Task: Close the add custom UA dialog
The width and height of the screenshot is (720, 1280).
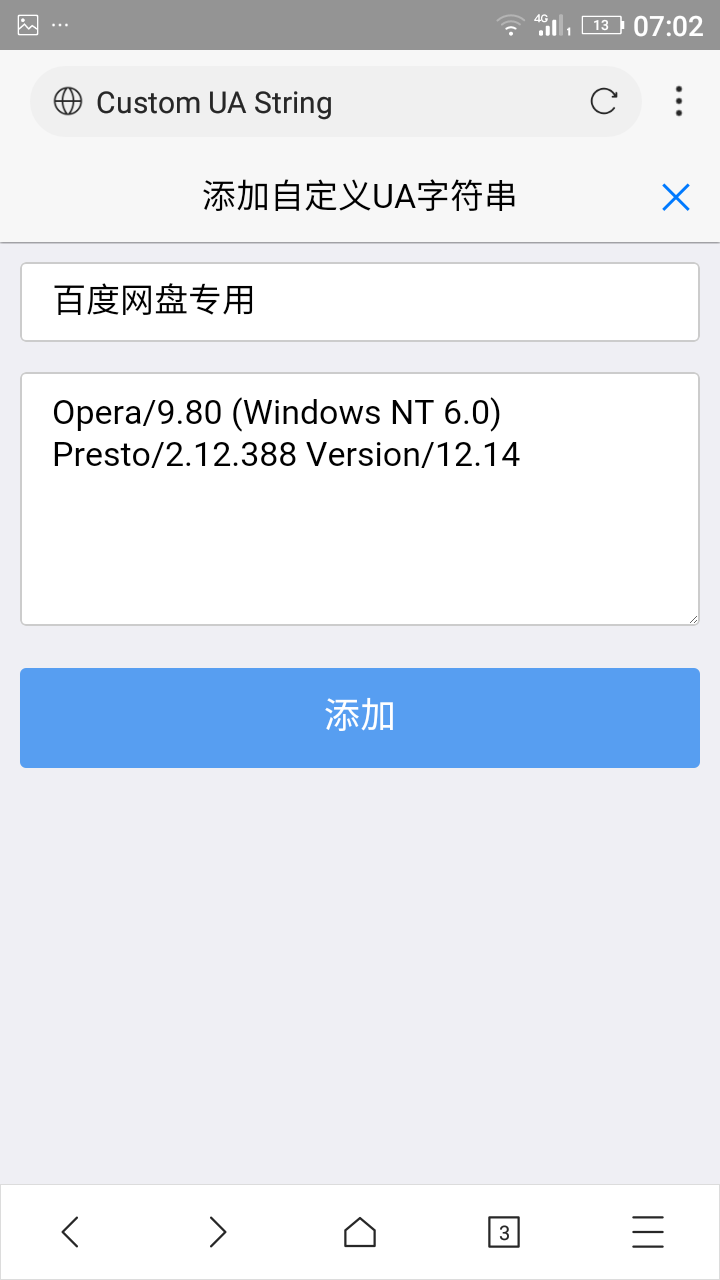Action: pos(676,198)
